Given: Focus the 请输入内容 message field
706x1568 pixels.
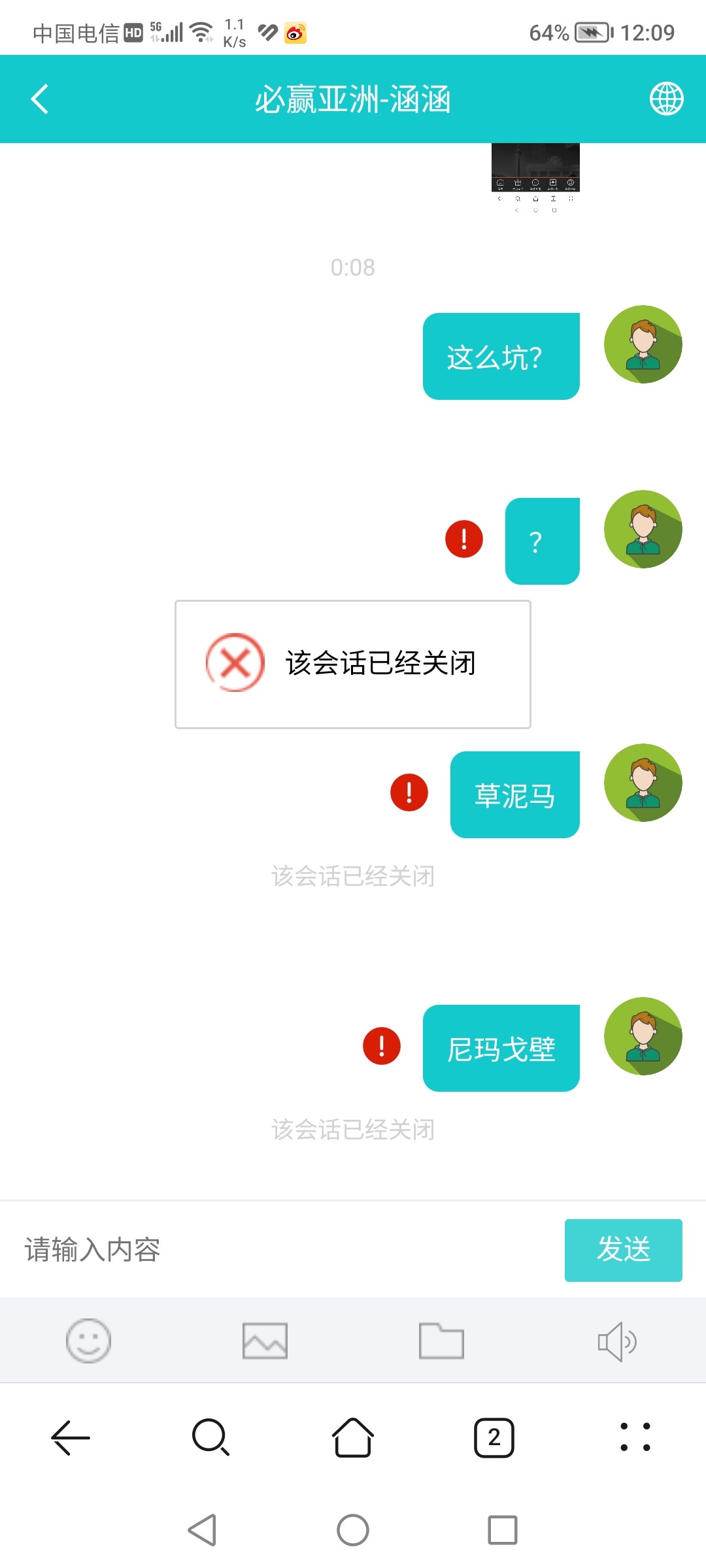Looking at the screenshot, I should pos(281,1249).
